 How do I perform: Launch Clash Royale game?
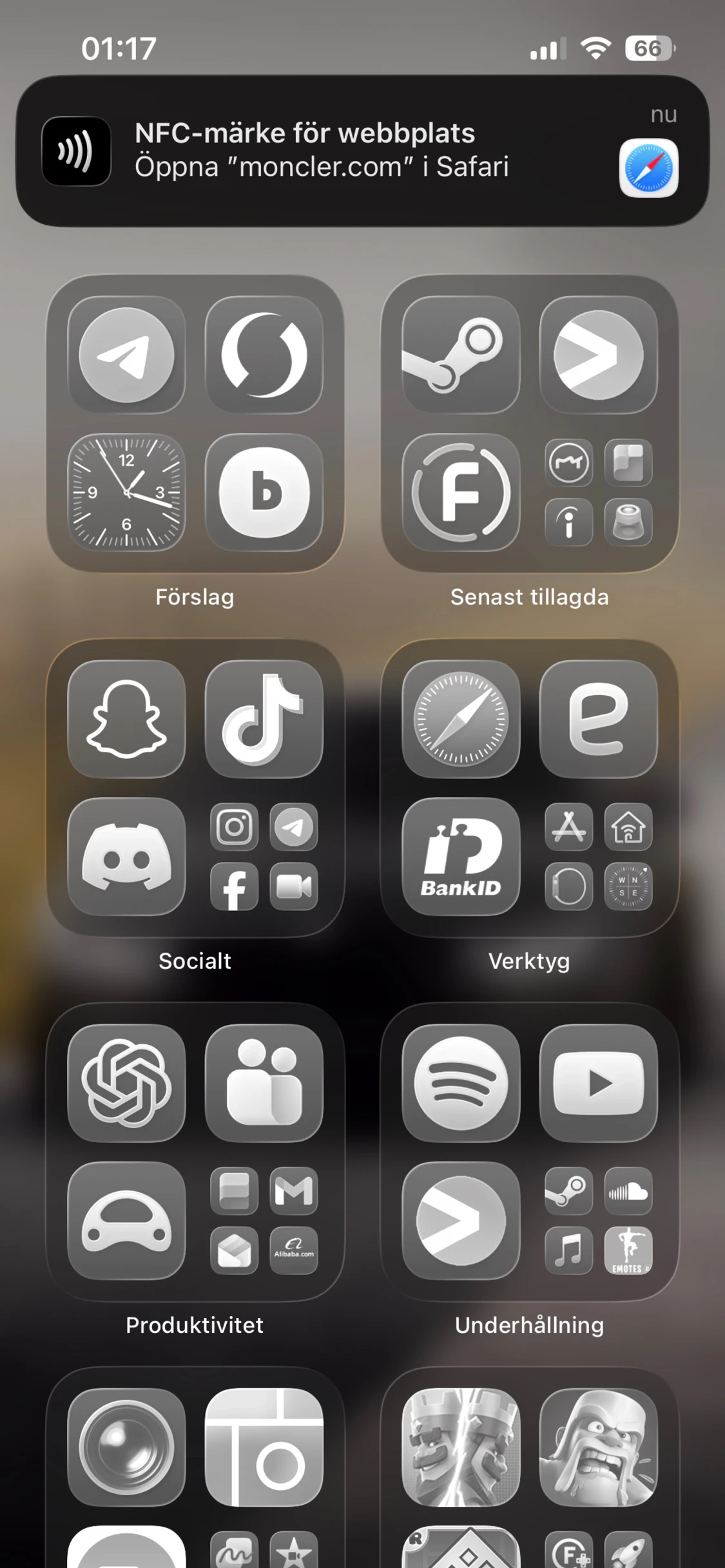[460, 1447]
